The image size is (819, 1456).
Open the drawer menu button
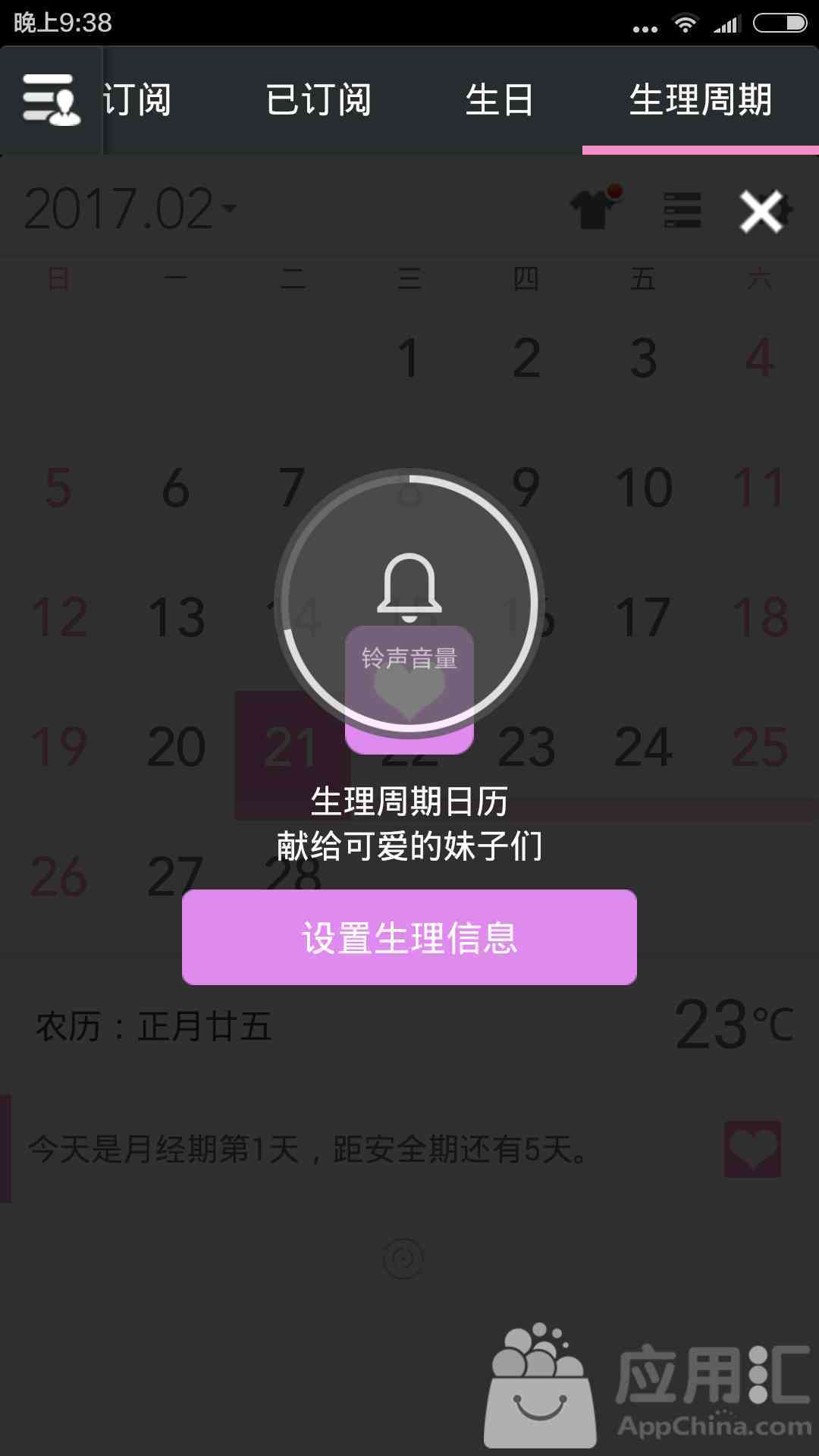pyautogui.click(x=51, y=100)
